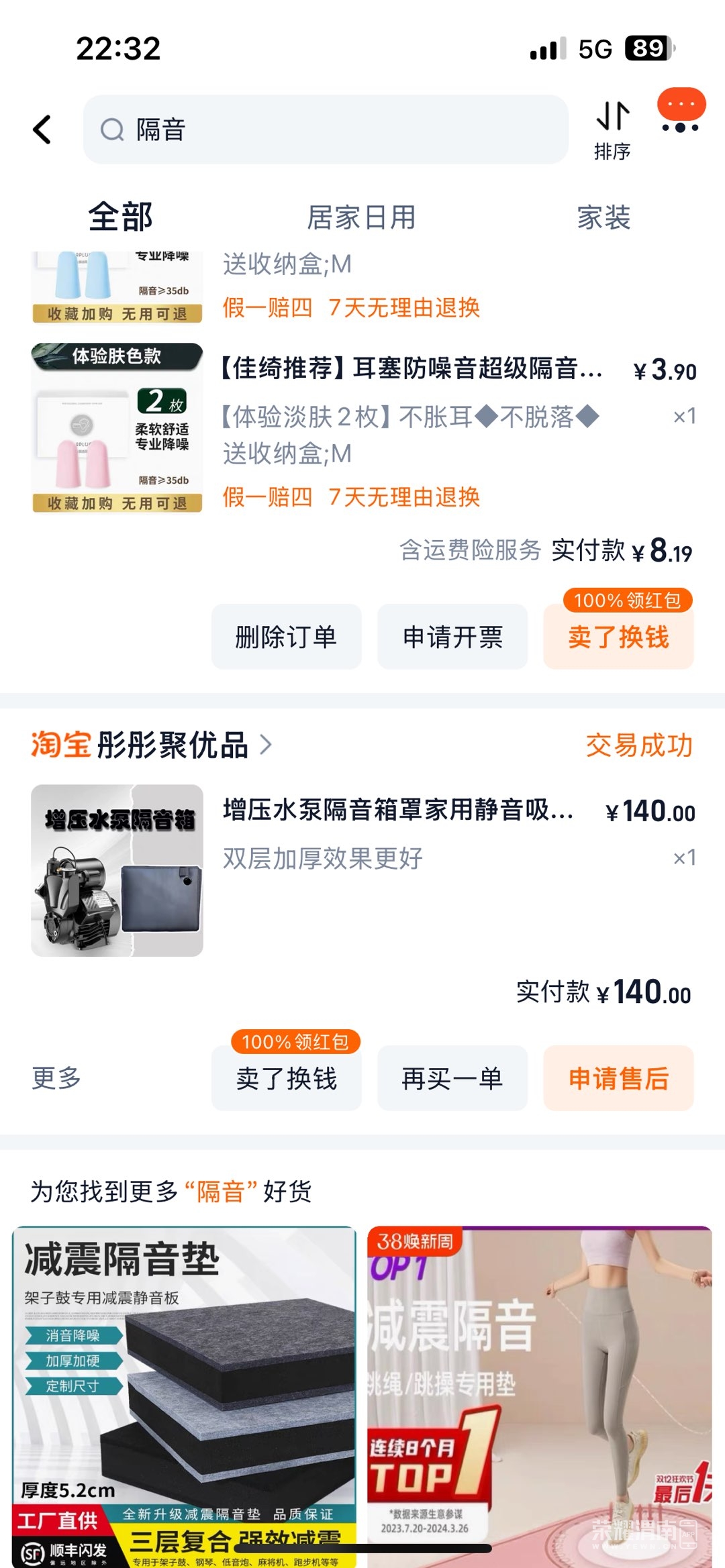Tap 卖了换钱 on the earplug order
The image size is (725, 1568).
tap(618, 637)
